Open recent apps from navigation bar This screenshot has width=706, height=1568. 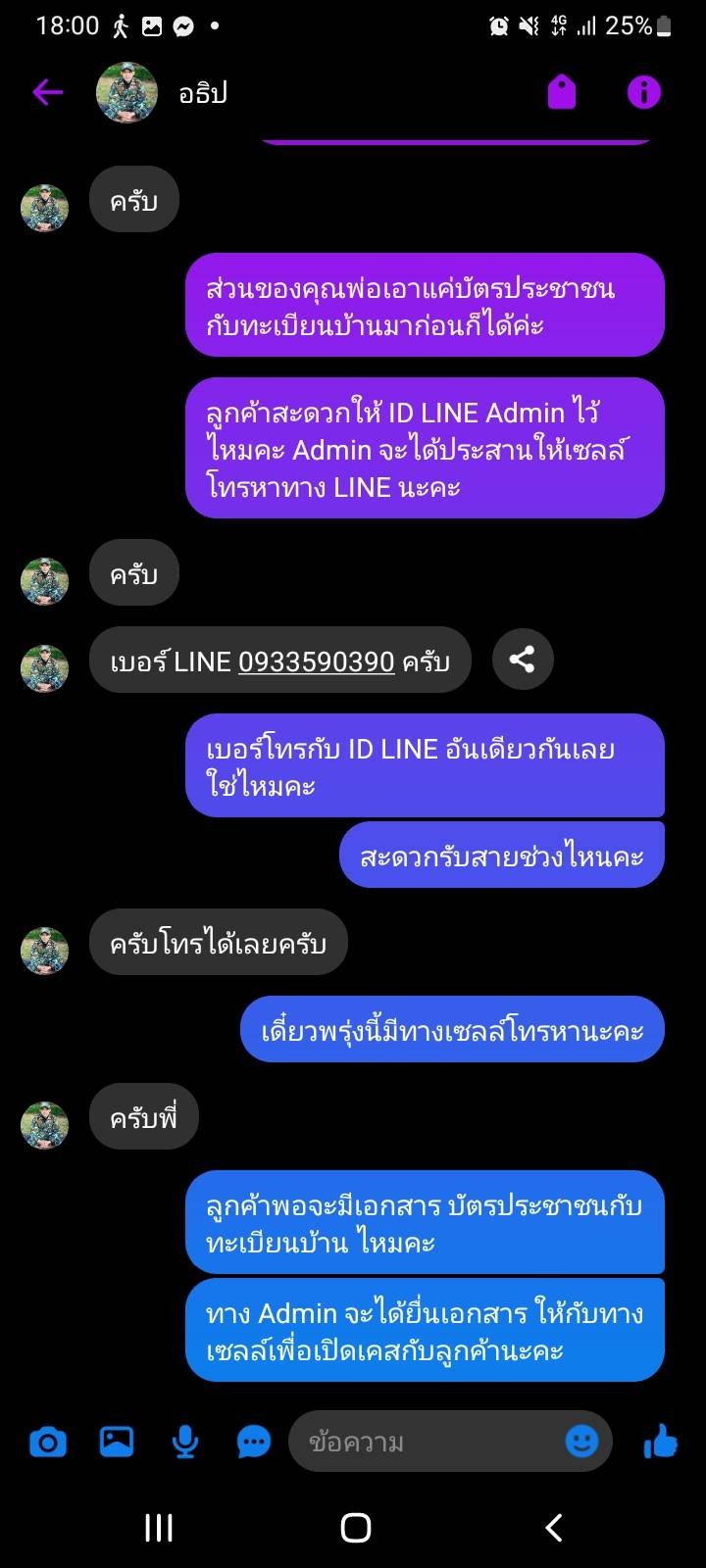[159, 1528]
